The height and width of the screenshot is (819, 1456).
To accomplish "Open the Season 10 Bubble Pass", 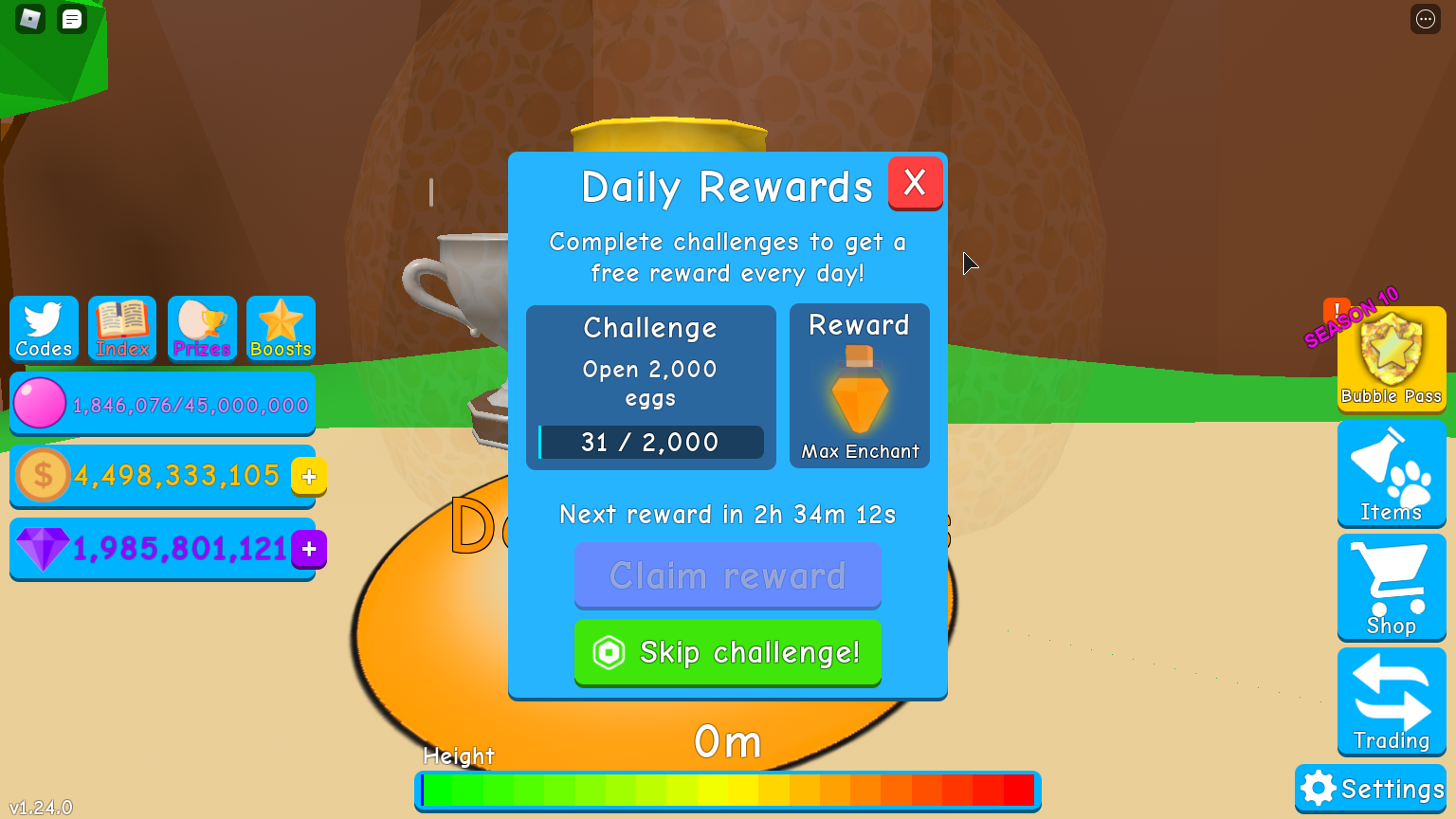I will (x=1391, y=358).
